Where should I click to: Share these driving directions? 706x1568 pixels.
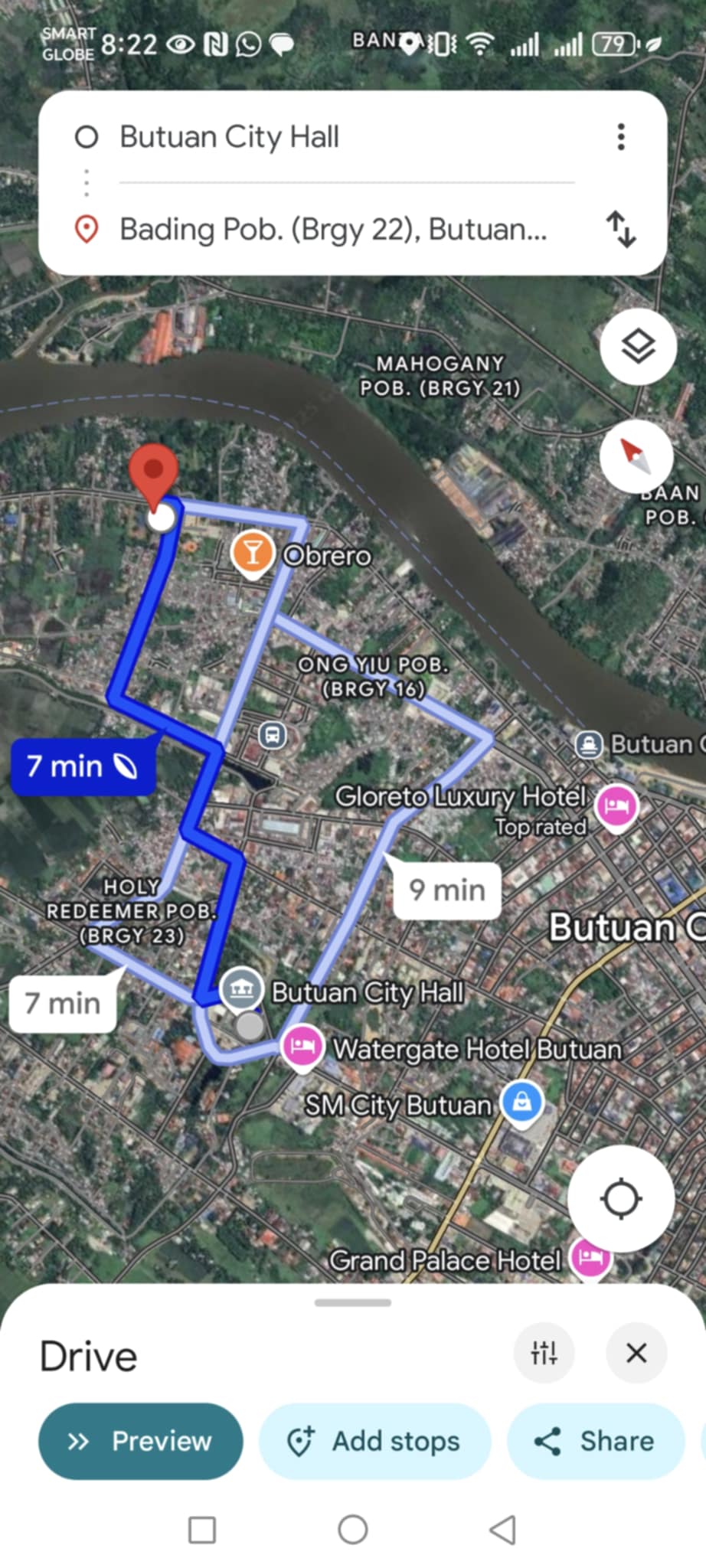pos(595,1441)
